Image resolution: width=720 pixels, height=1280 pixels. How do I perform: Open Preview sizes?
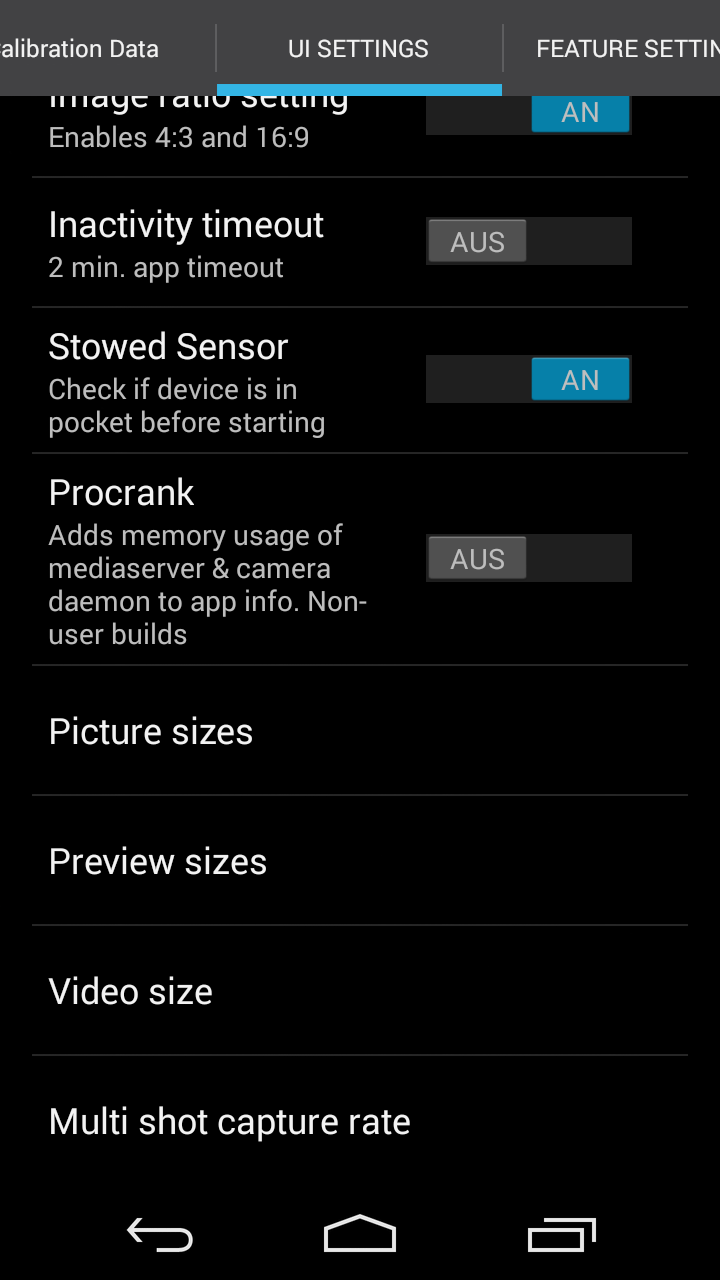coord(360,861)
